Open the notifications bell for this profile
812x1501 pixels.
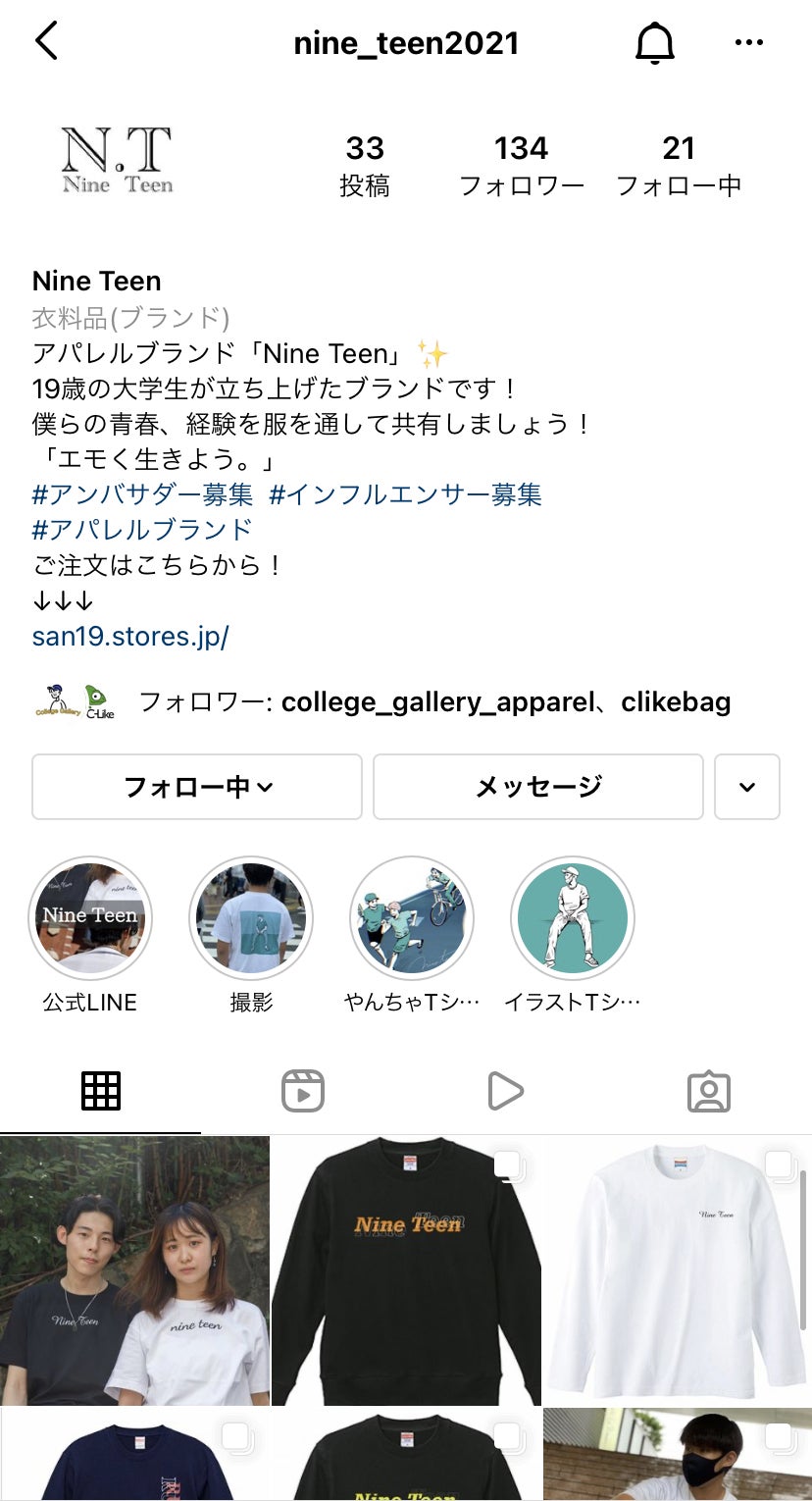coord(655,42)
